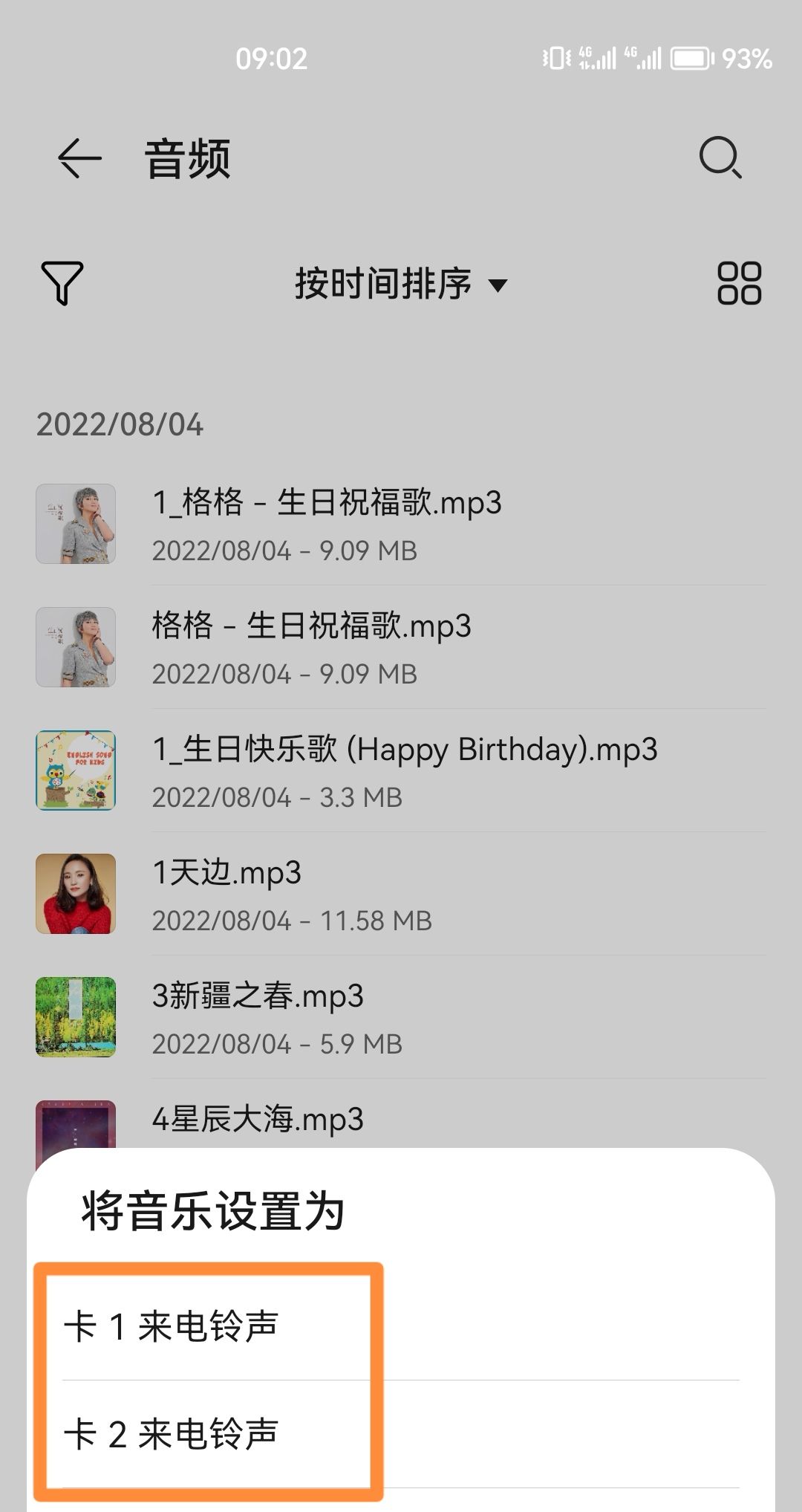Image resolution: width=802 pixels, height=1512 pixels.
Task: Expand the 按时间排序 sort dropdown
Action: click(x=401, y=284)
